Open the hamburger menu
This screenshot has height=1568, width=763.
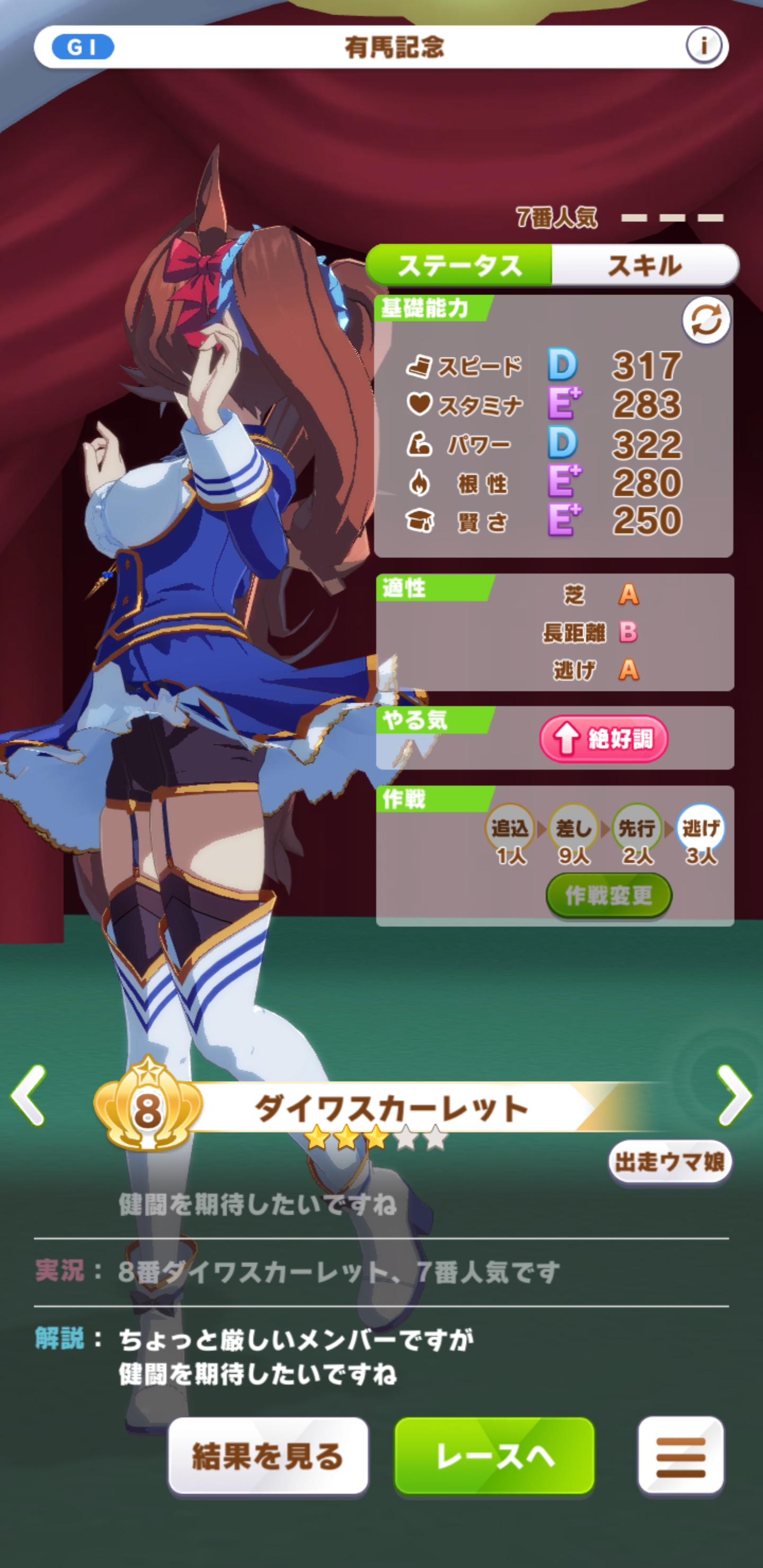click(x=680, y=1456)
